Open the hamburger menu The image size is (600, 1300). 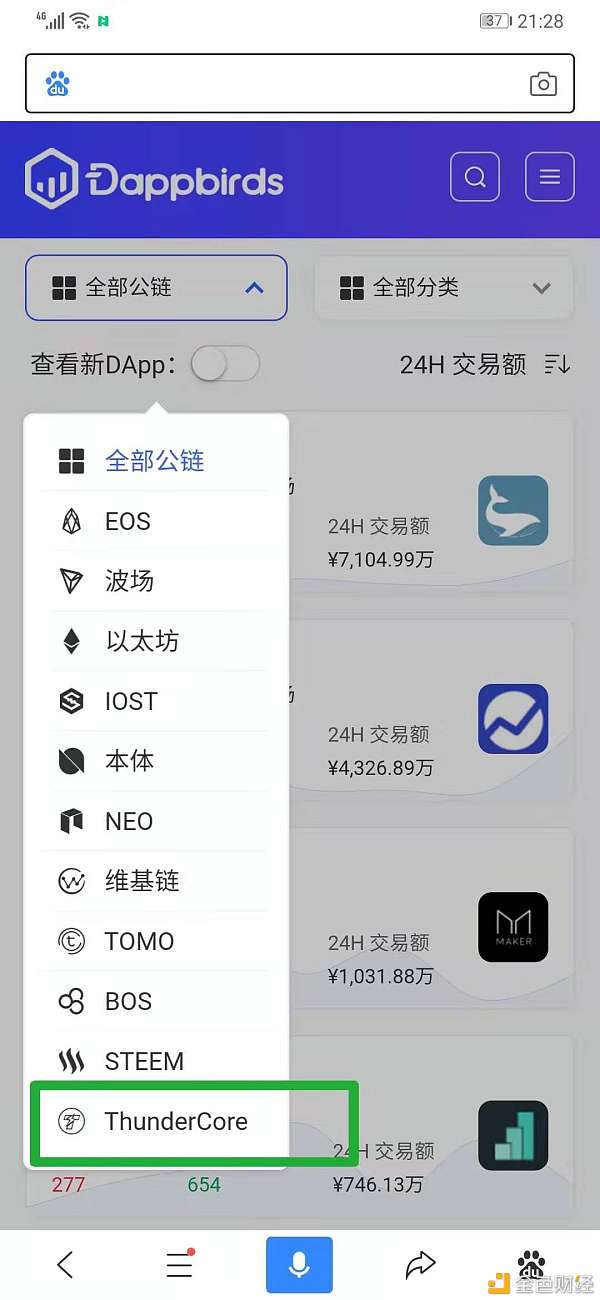click(x=549, y=178)
